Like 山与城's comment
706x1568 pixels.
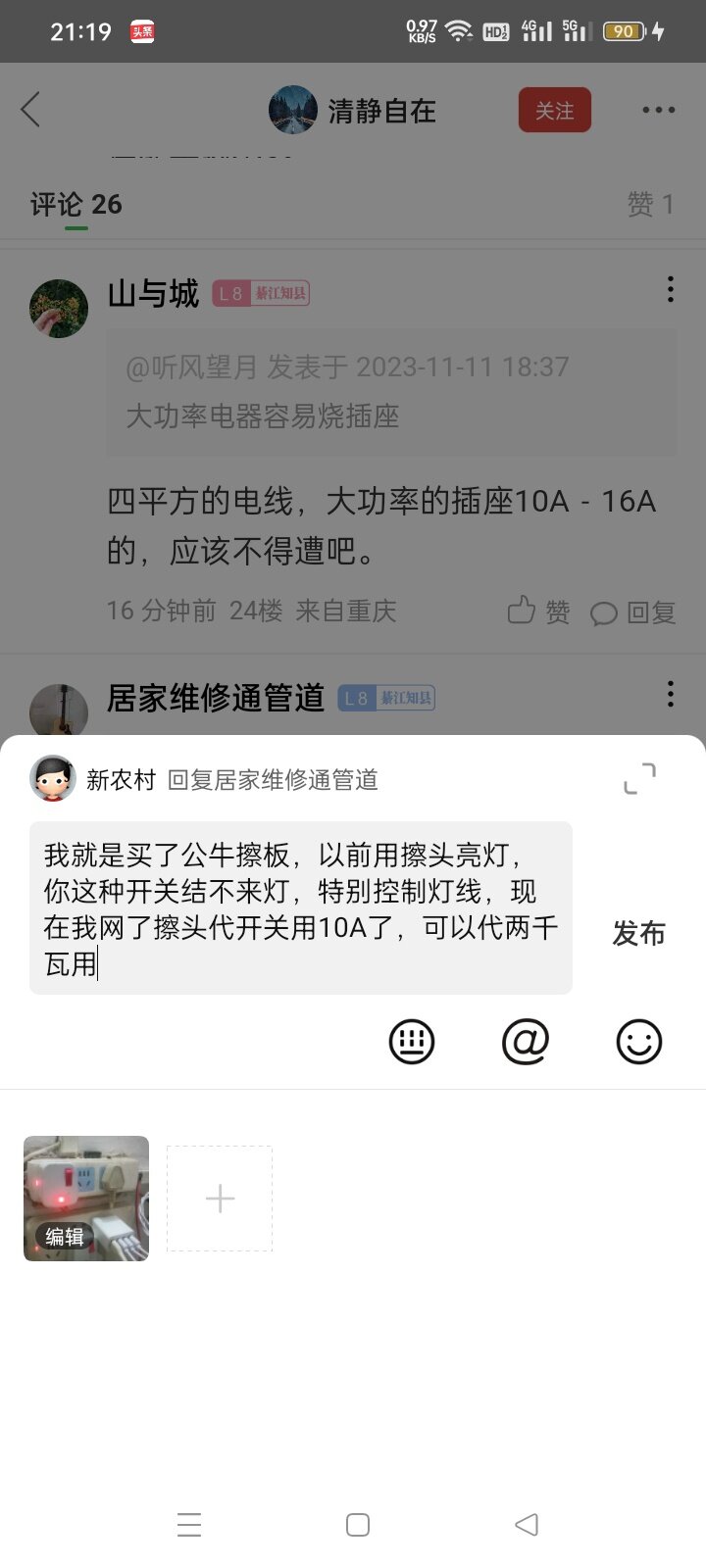click(x=538, y=612)
